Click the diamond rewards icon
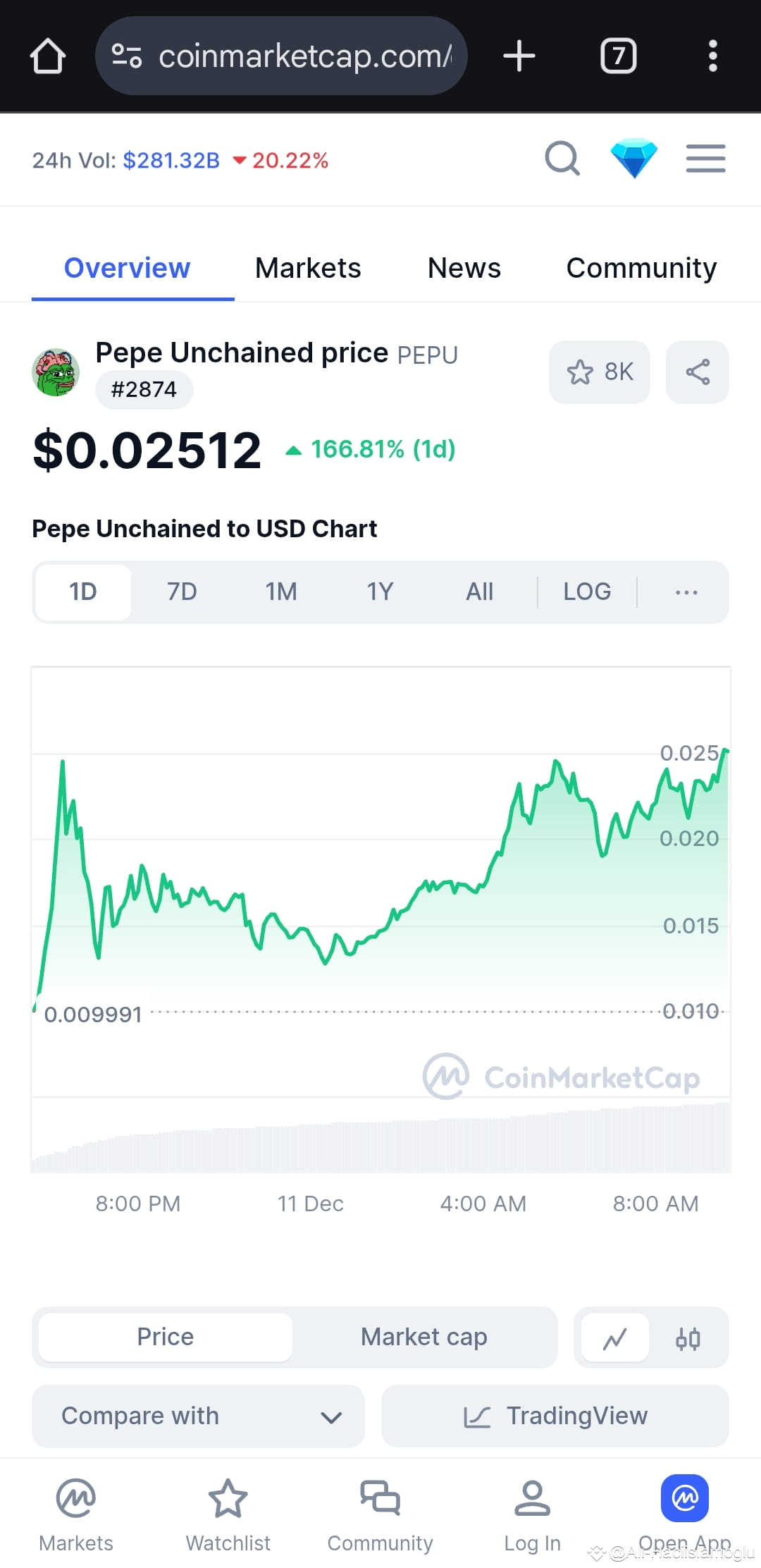This screenshot has height=1568, width=761. tap(633, 159)
